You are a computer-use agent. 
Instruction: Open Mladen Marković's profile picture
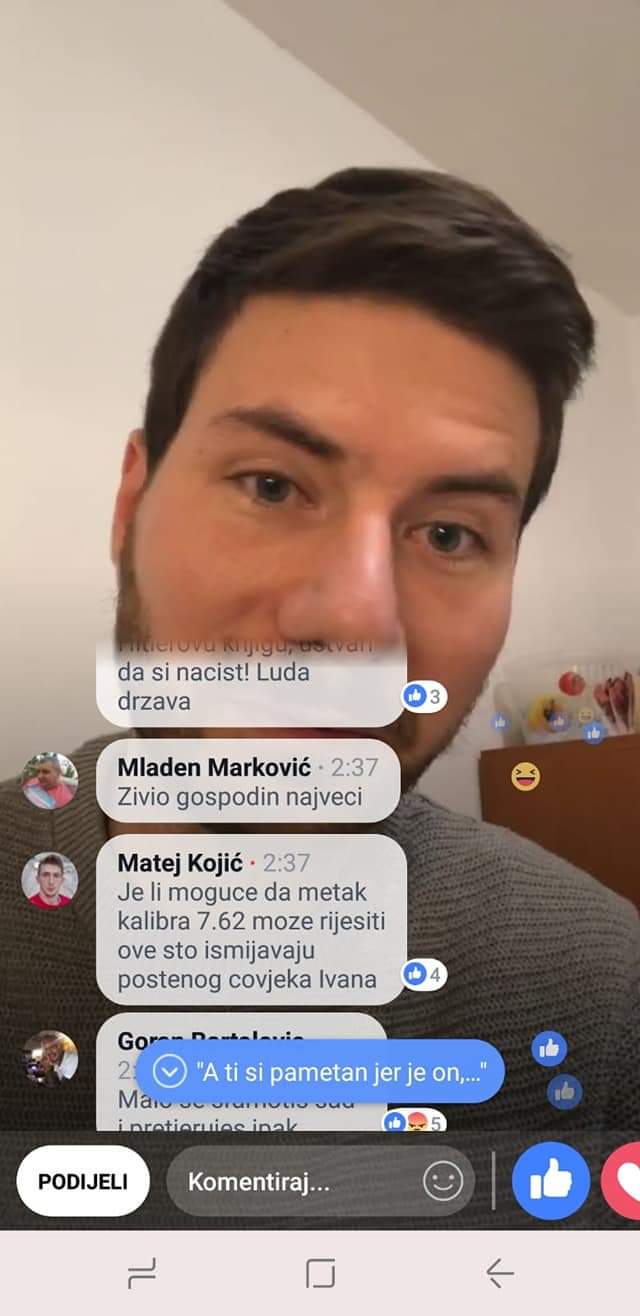pos(50,780)
